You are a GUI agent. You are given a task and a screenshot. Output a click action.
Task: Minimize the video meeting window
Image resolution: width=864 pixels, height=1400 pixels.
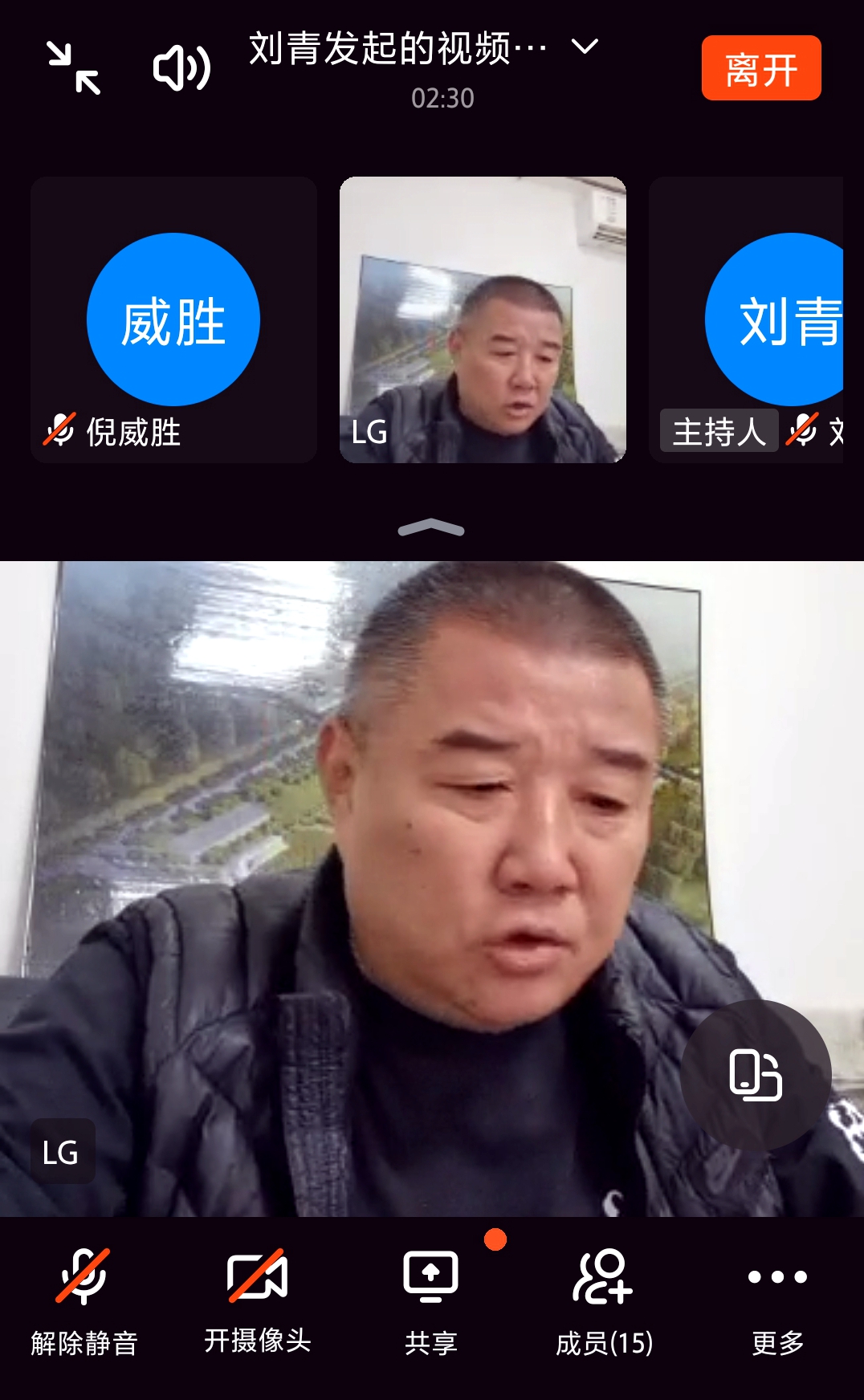point(73,68)
